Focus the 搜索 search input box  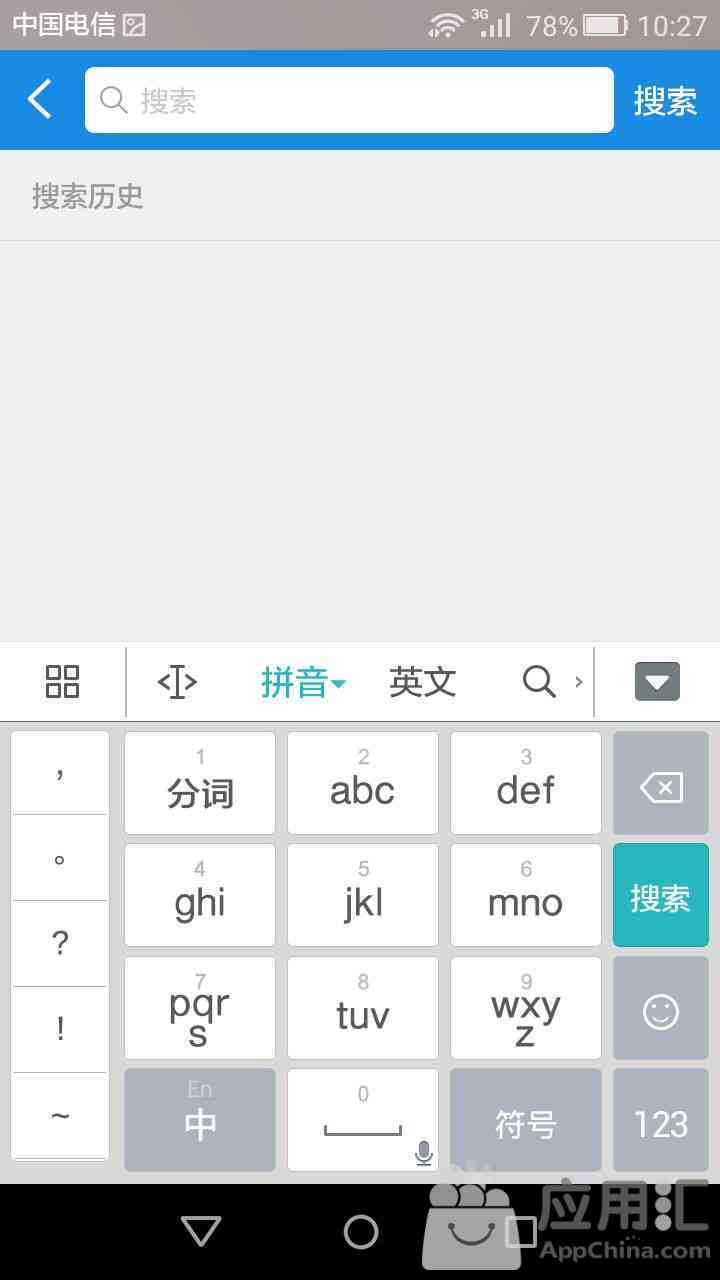click(349, 100)
